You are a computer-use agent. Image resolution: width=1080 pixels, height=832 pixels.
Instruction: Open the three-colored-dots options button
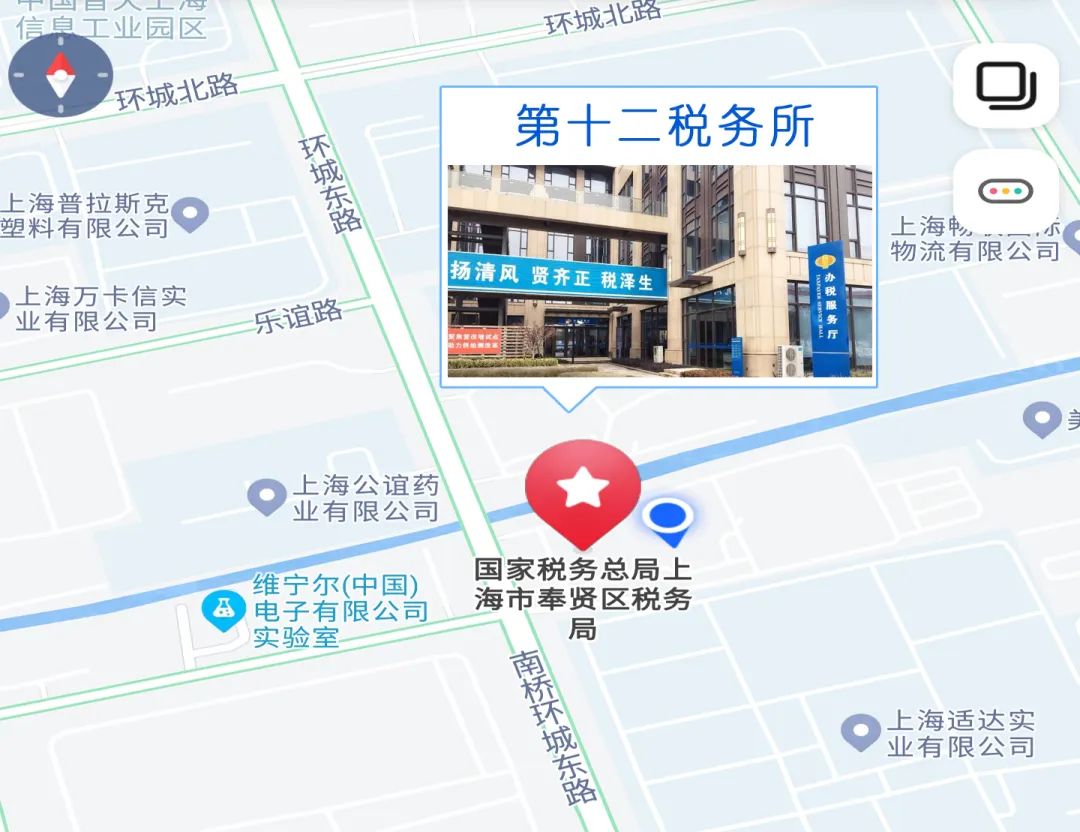1005,191
